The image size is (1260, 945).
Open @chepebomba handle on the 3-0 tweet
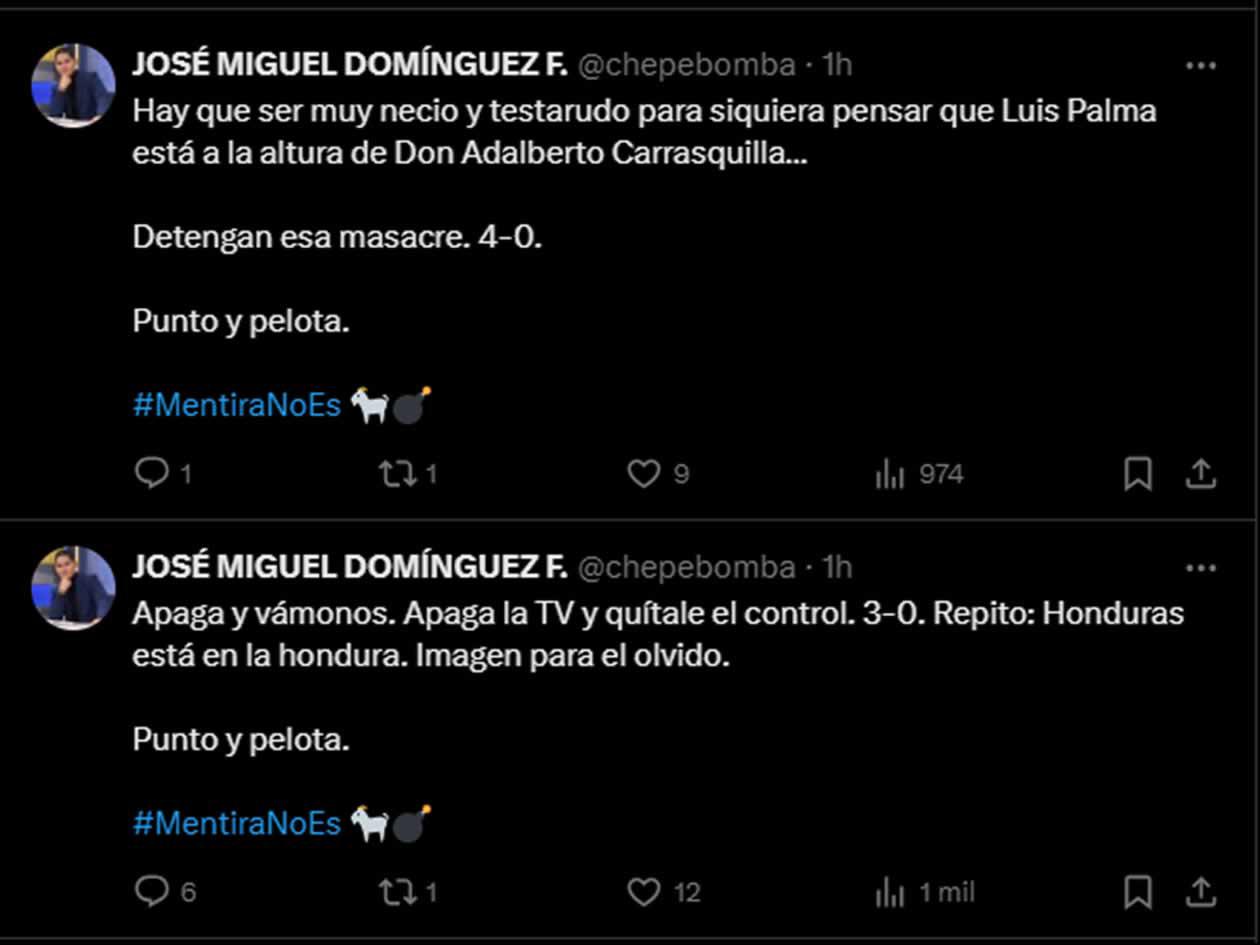pos(687,568)
